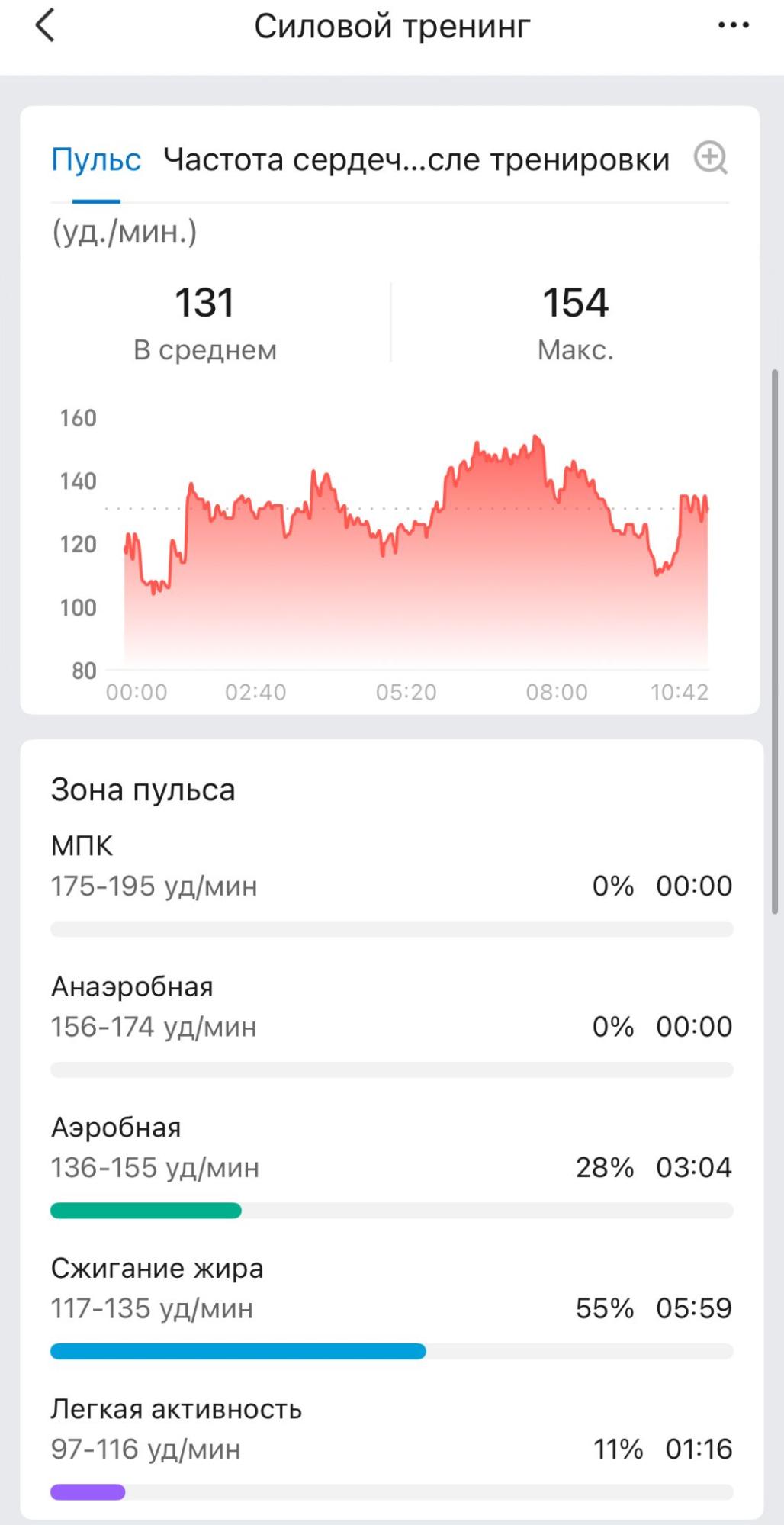Screen dimensions: 784x1525
Task: Select the Пульс tab
Action: [x=96, y=160]
